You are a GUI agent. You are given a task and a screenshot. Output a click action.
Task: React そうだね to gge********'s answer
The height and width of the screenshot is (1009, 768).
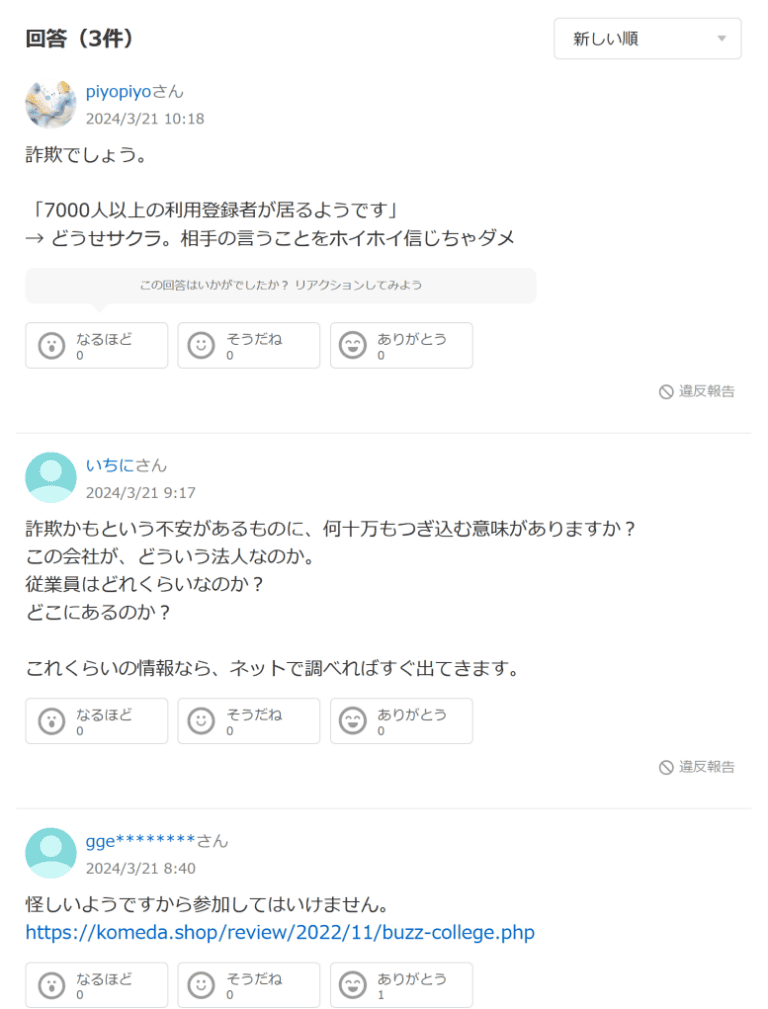[249, 985]
